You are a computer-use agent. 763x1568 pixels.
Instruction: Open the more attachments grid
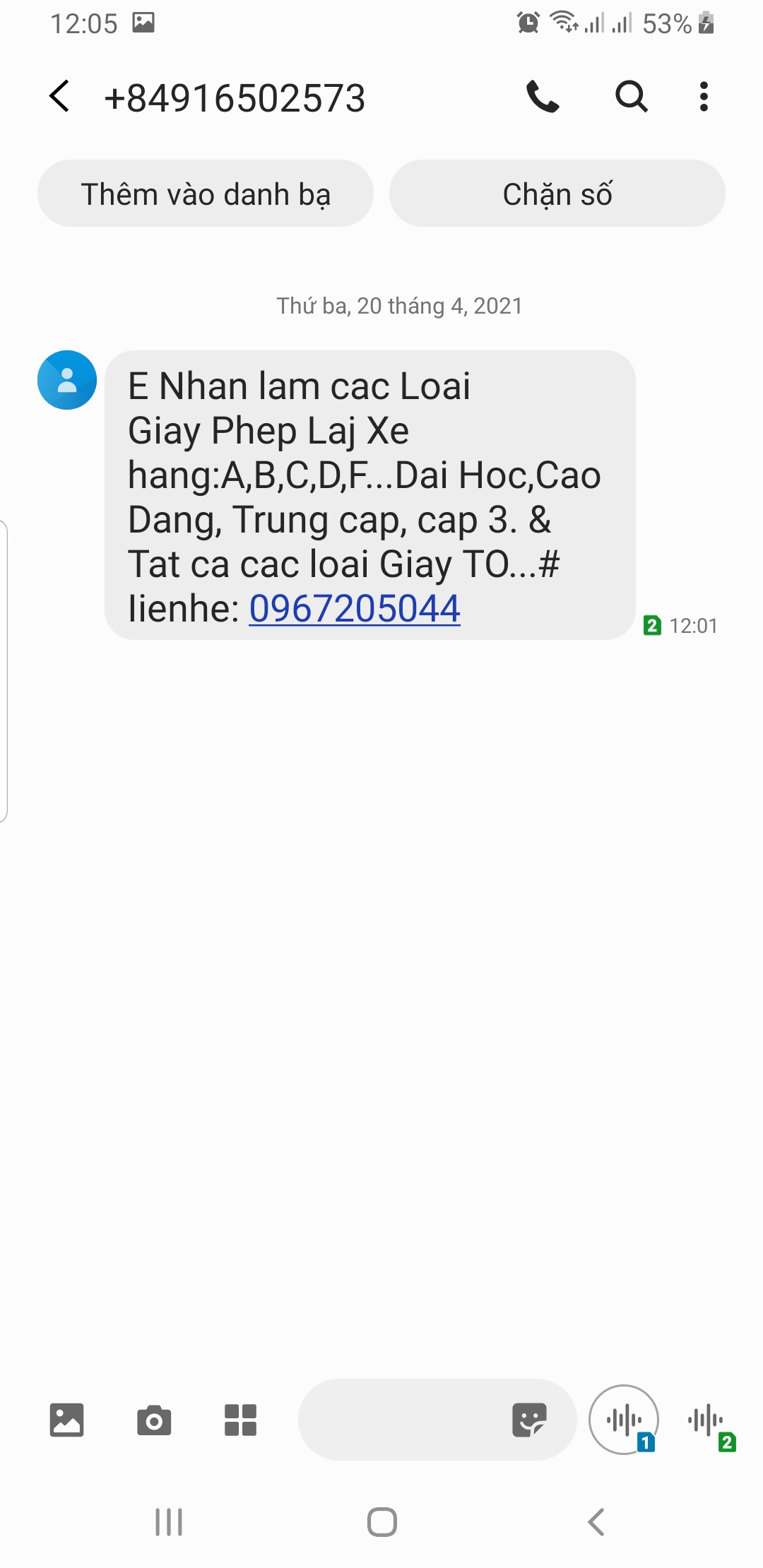(240, 1420)
